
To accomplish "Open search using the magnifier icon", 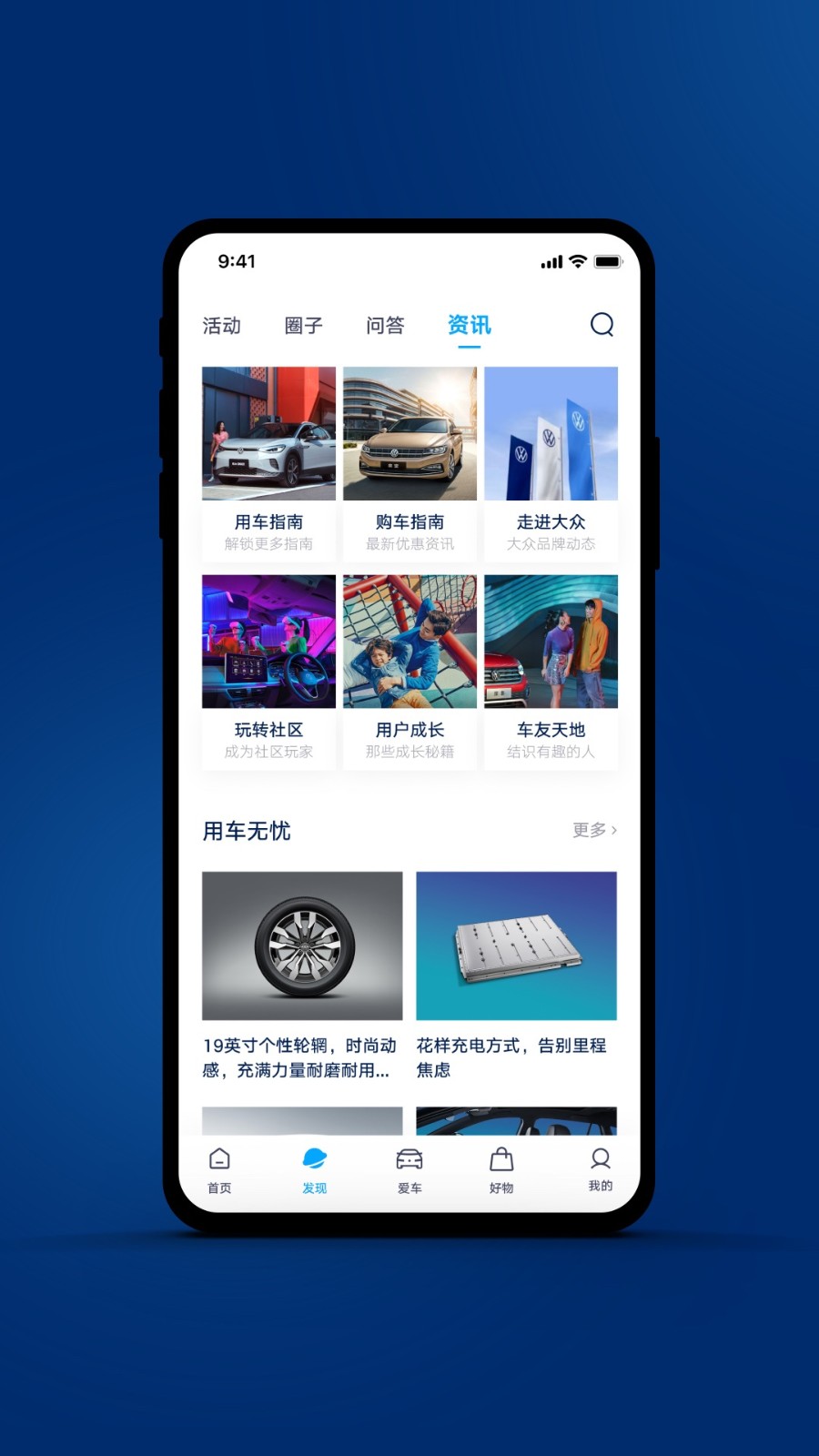I will (602, 324).
